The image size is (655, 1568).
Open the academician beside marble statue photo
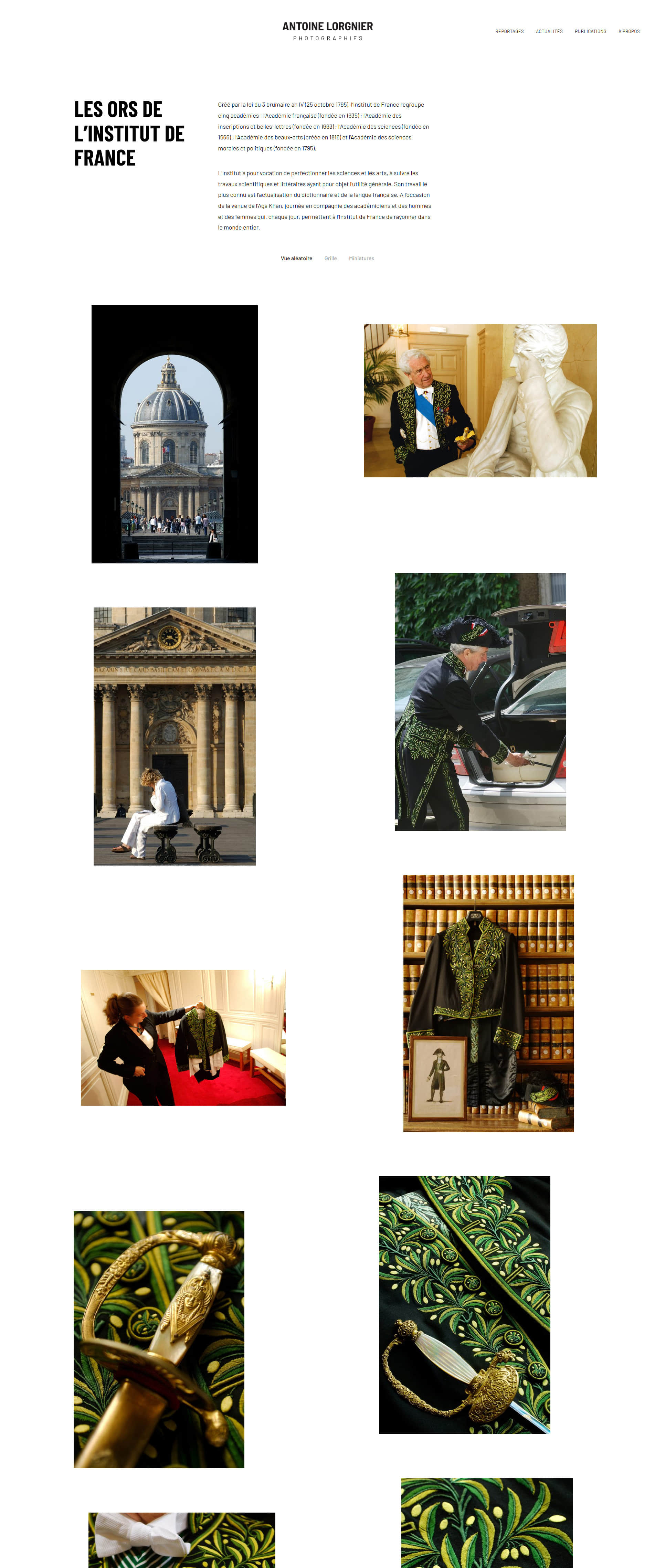pyautogui.click(x=480, y=401)
